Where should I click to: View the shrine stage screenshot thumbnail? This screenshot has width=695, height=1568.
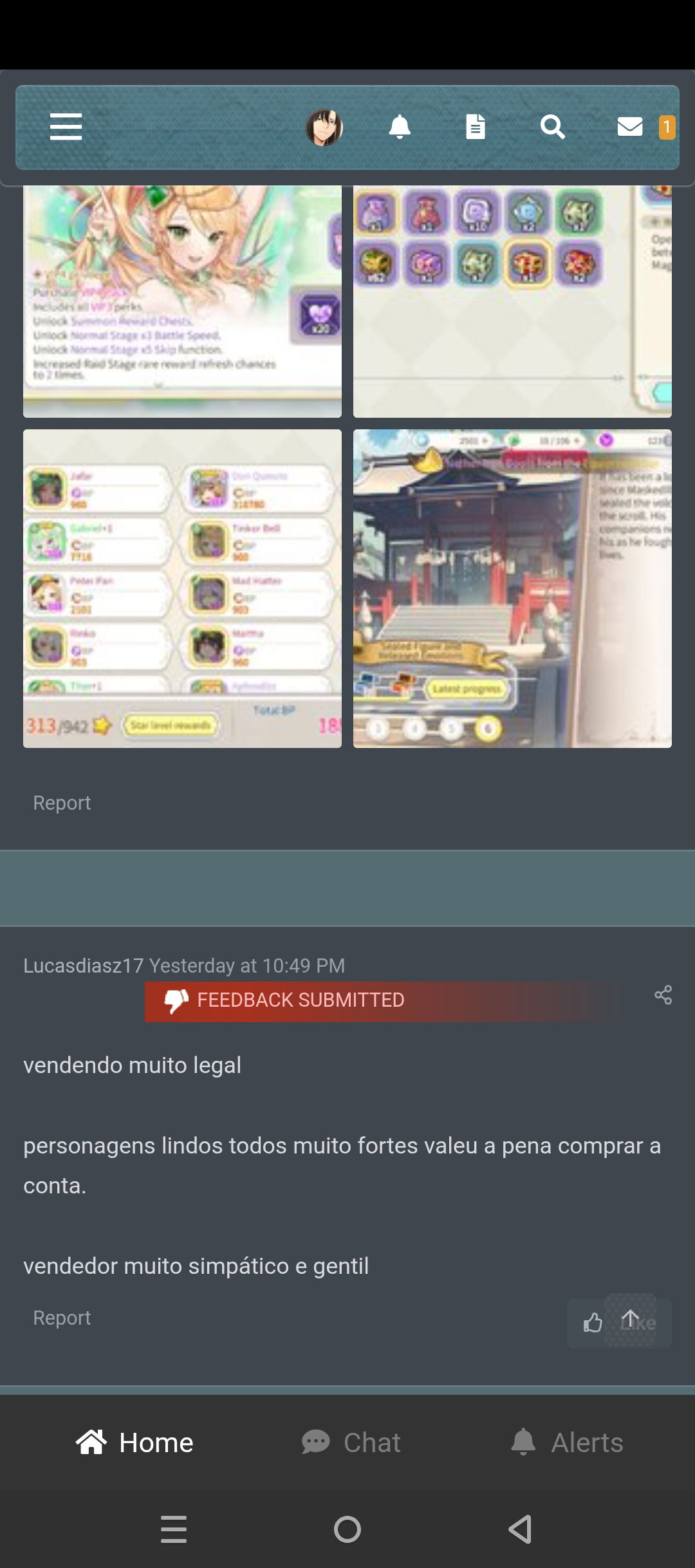(x=512, y=588)
